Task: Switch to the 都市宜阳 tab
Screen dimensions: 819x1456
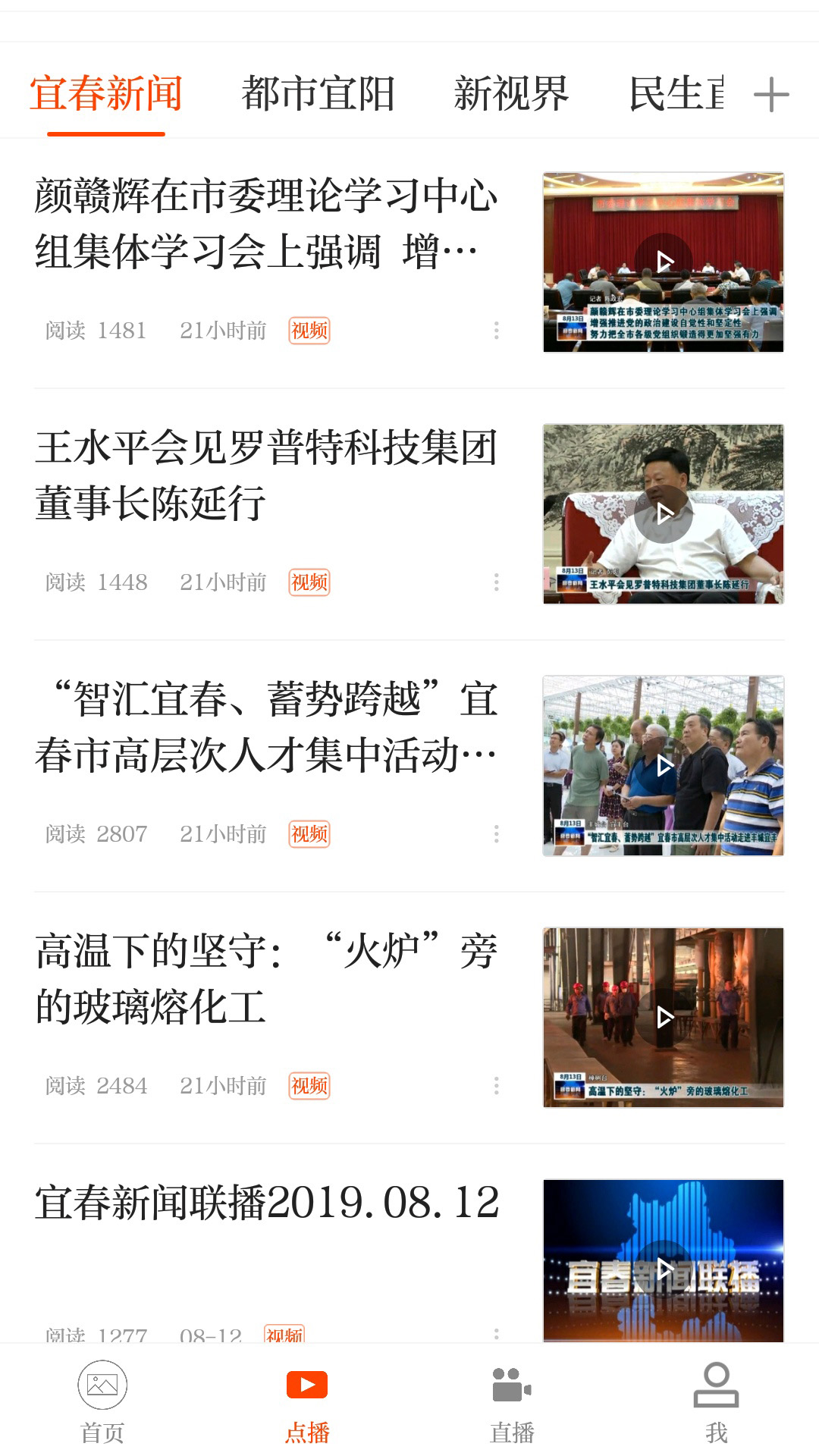Action: click(318, 94)
